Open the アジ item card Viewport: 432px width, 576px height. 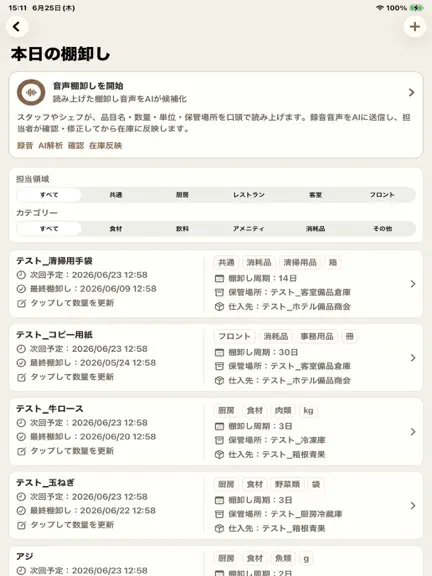click(x=216, y=561)
